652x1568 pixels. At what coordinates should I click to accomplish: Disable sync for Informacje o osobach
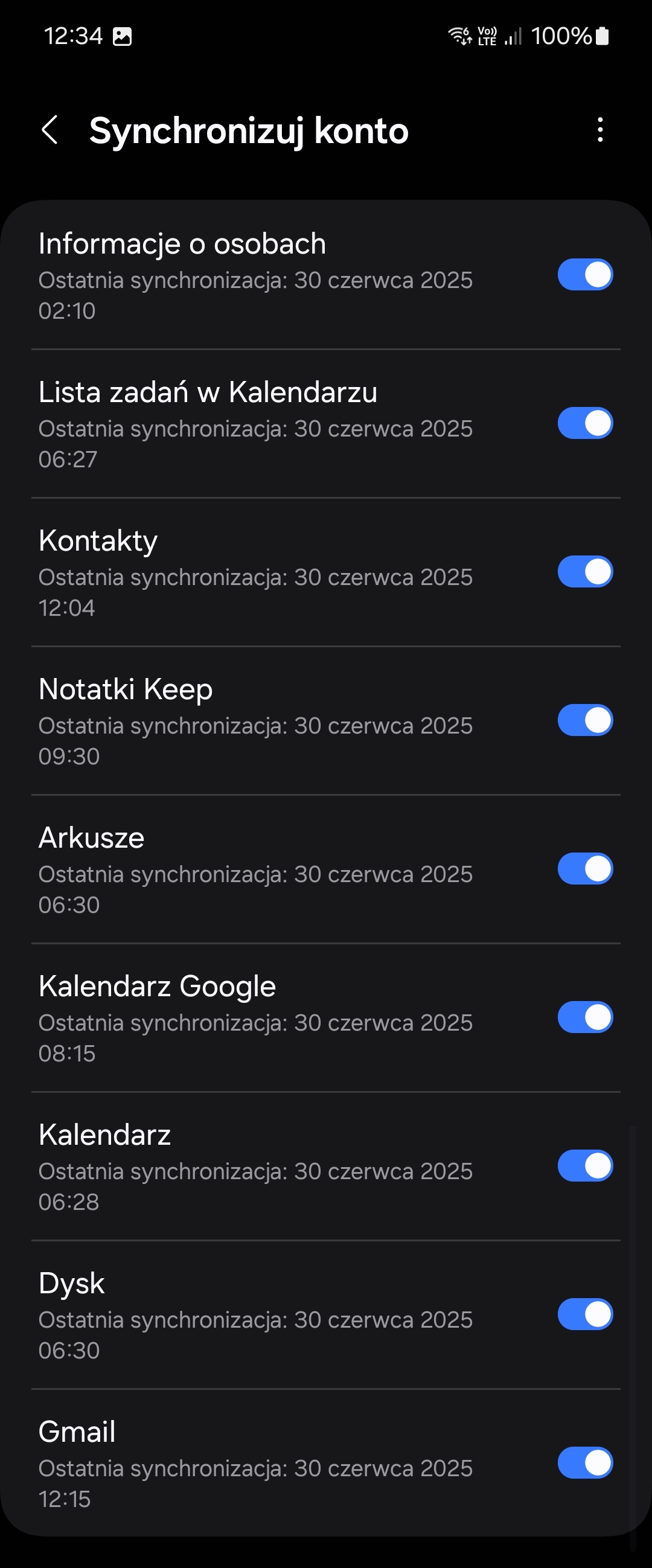pos(584,275)
